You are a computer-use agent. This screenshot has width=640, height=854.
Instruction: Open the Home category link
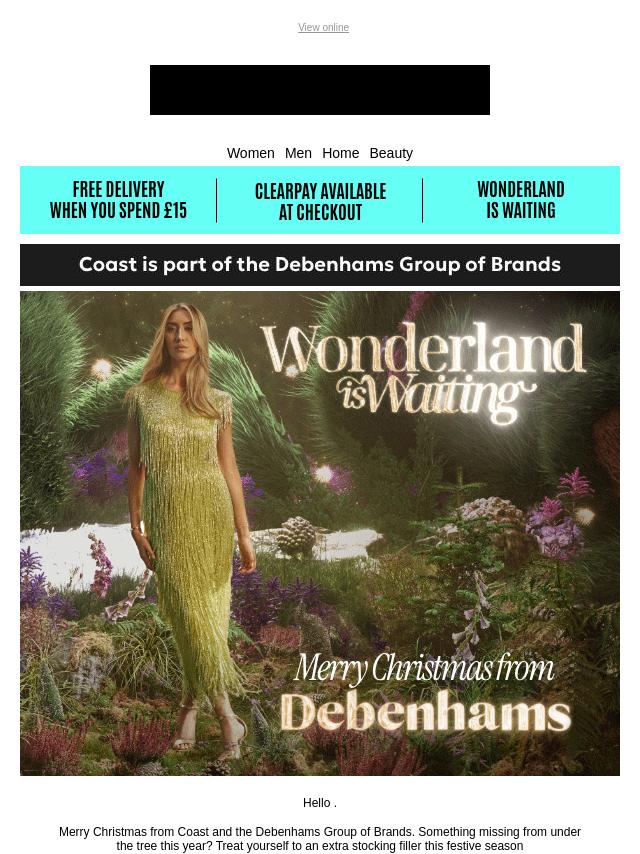pyautogui.click(x=340, y=153)
